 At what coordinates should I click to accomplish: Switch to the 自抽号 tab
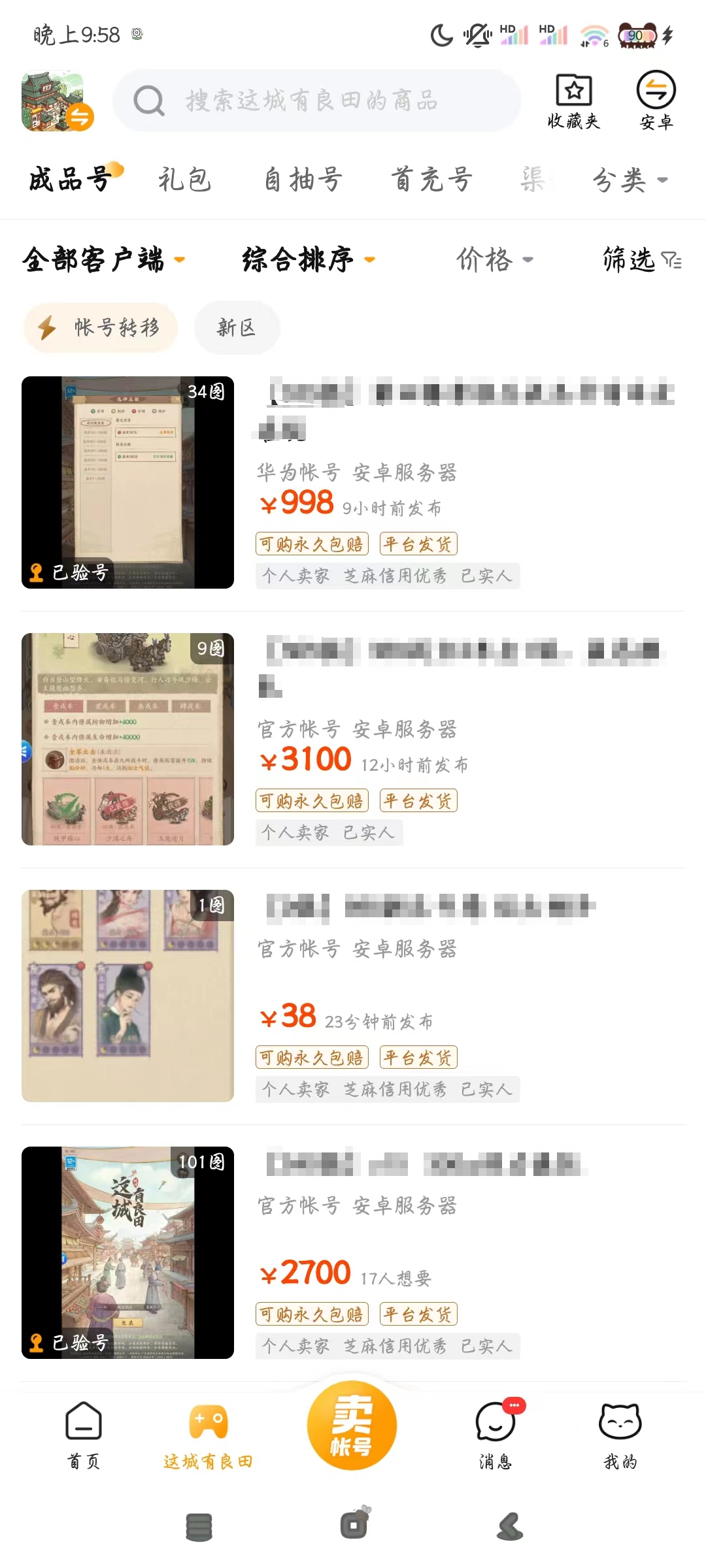(303, 179)
